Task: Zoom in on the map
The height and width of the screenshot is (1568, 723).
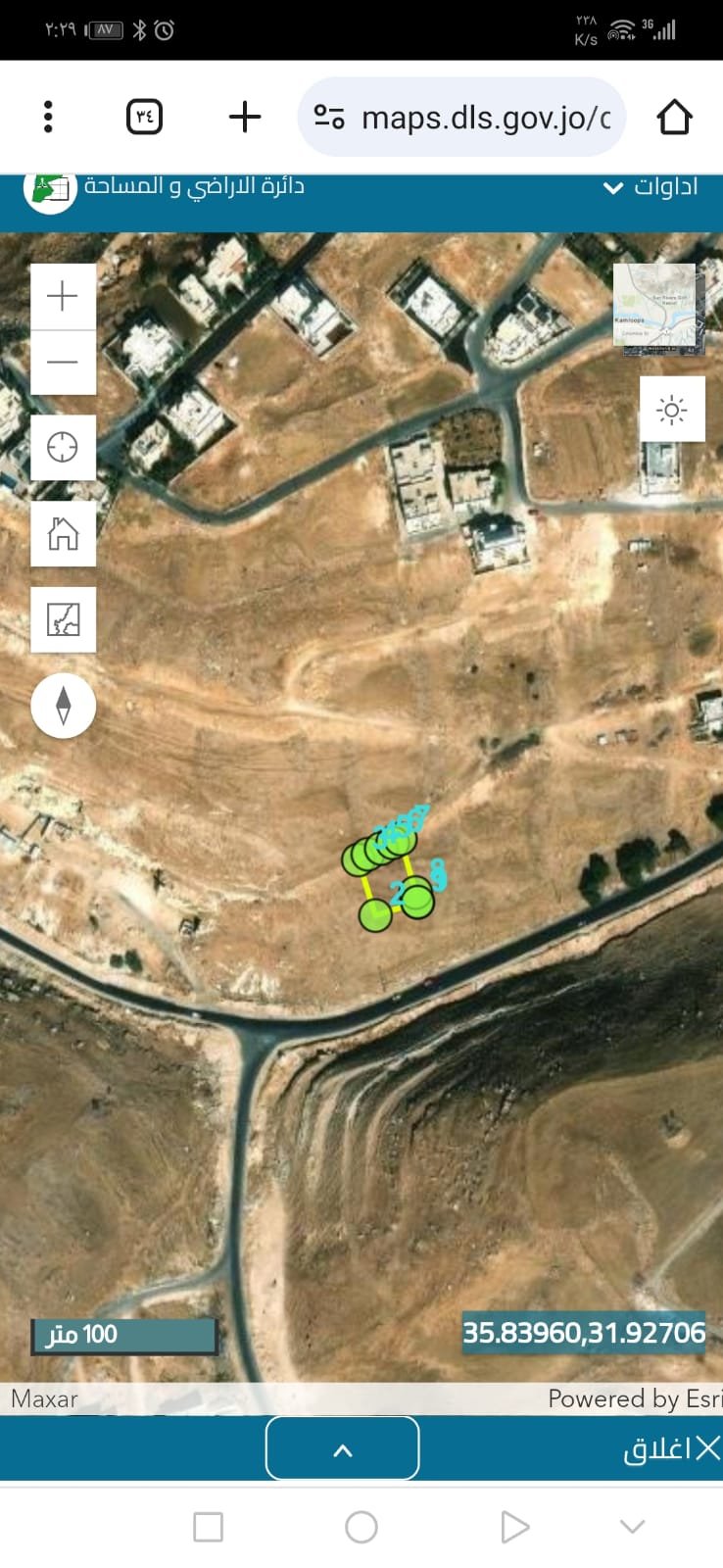Action: pyautogui.click(x=63, y=296)
